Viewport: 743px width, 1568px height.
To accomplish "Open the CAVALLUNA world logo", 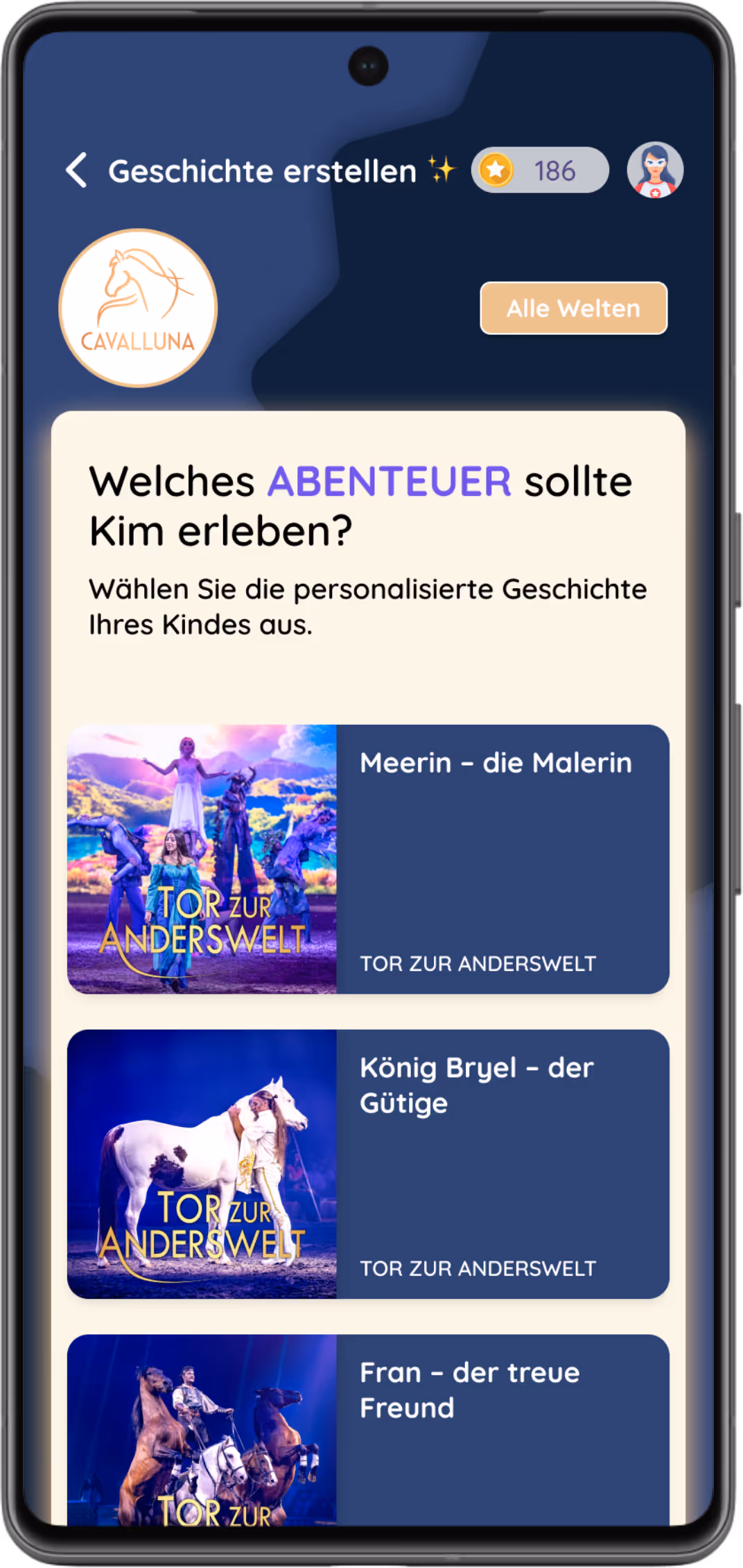I will 138,308.
